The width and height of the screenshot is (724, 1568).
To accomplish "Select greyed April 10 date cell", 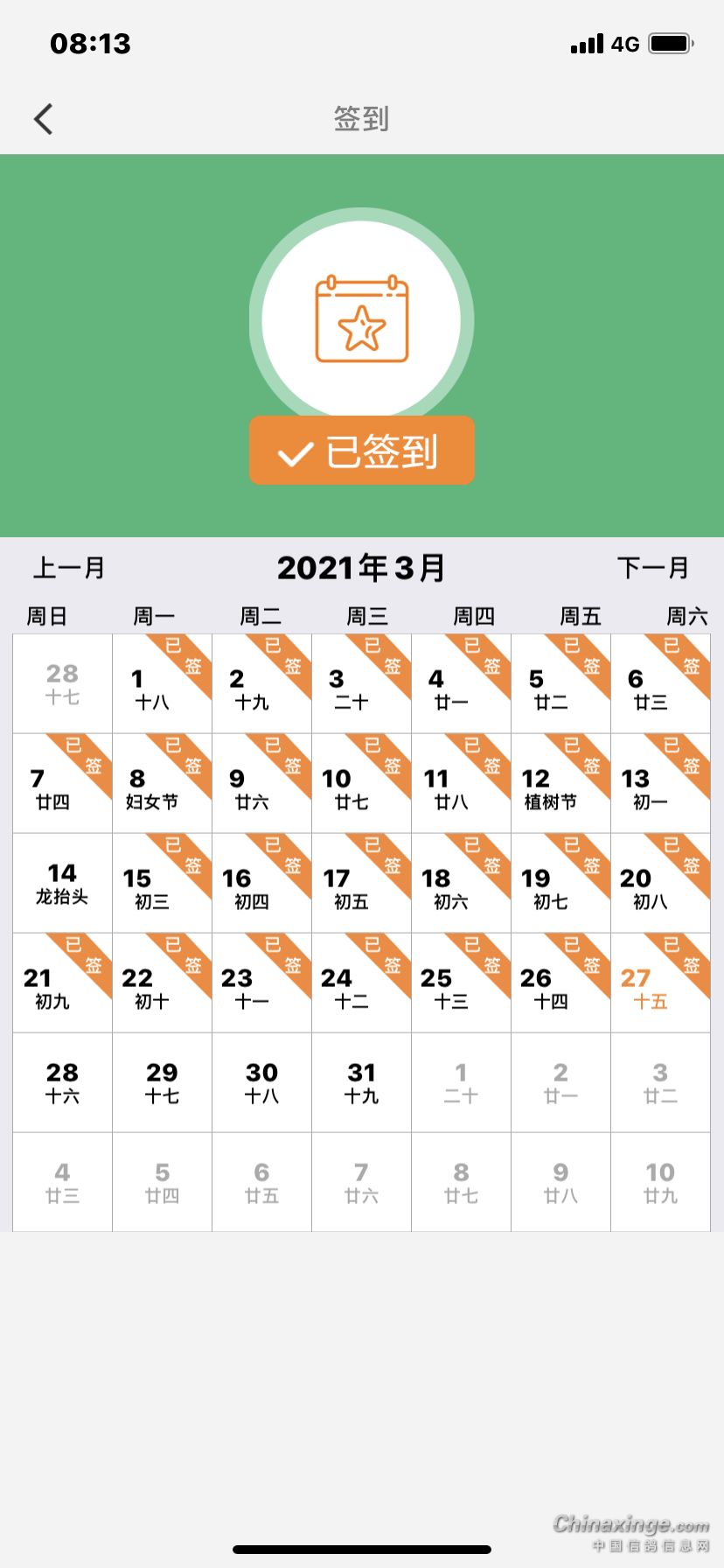I will point(660,1182).
